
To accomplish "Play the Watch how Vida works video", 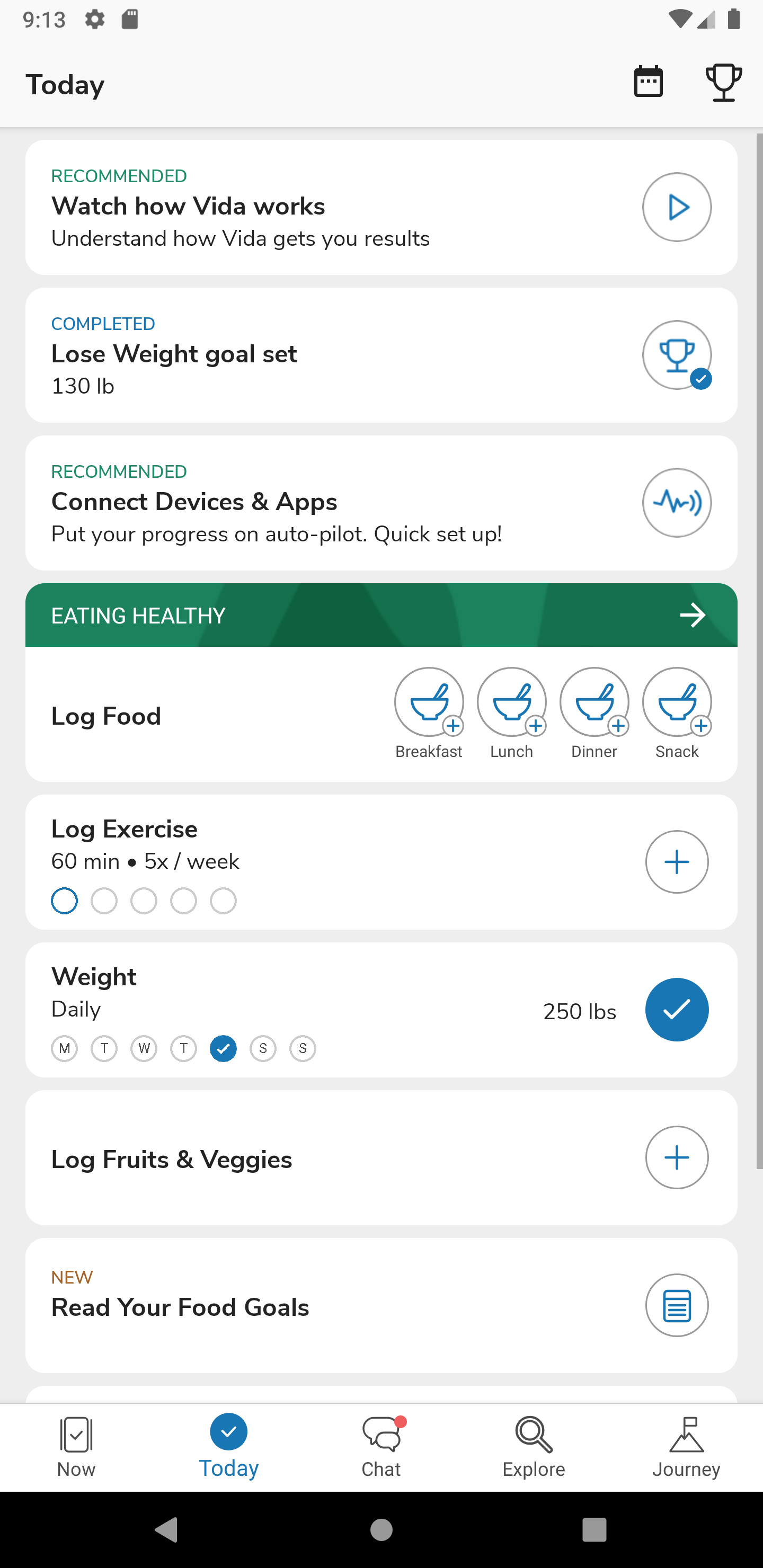I will pyautogui.click(x=677, y=207).
